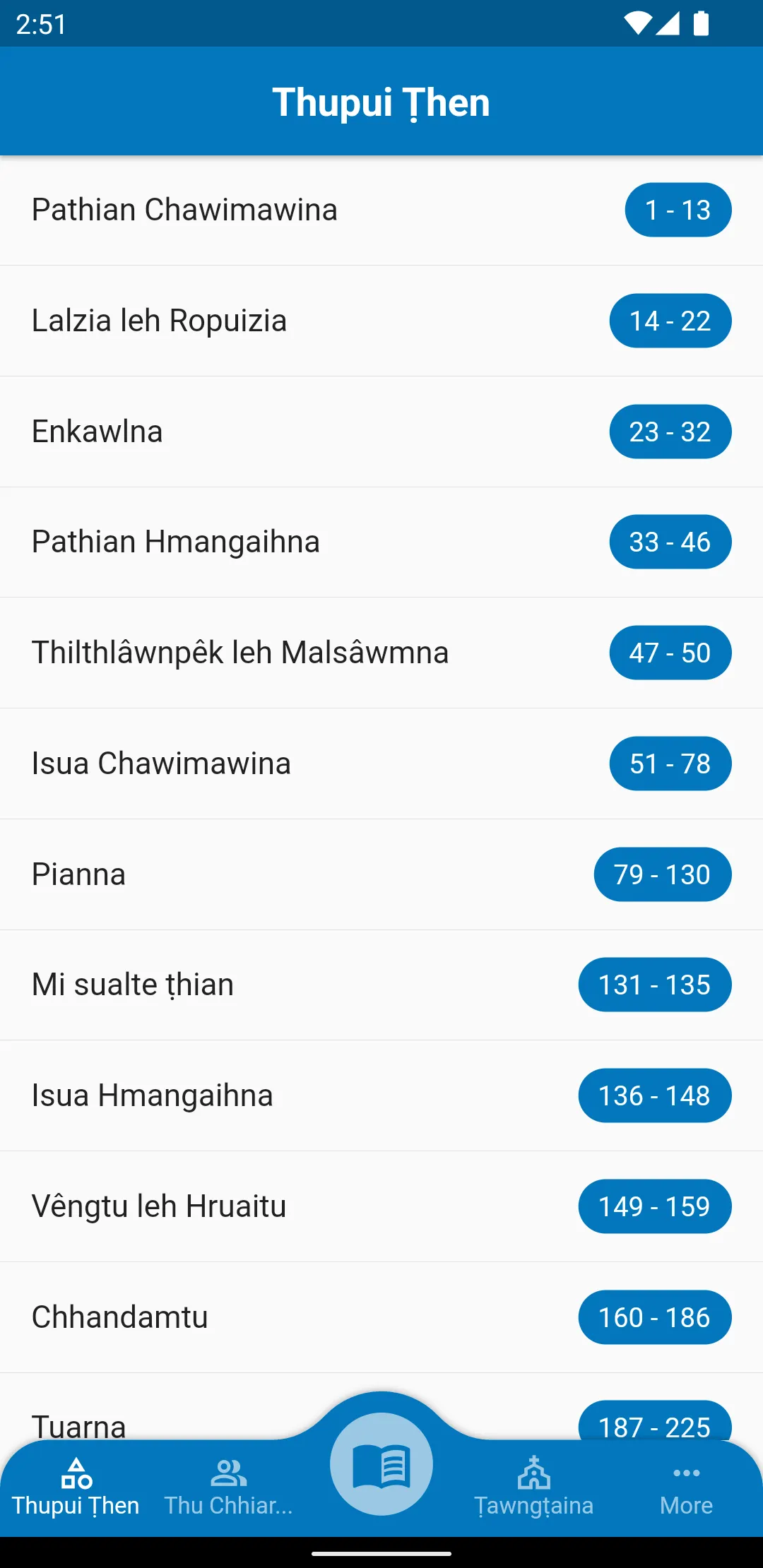Go to the Ṭawngṭaina tab
The width and height of the screenshot is (763, 1568).
point(534,1487)
